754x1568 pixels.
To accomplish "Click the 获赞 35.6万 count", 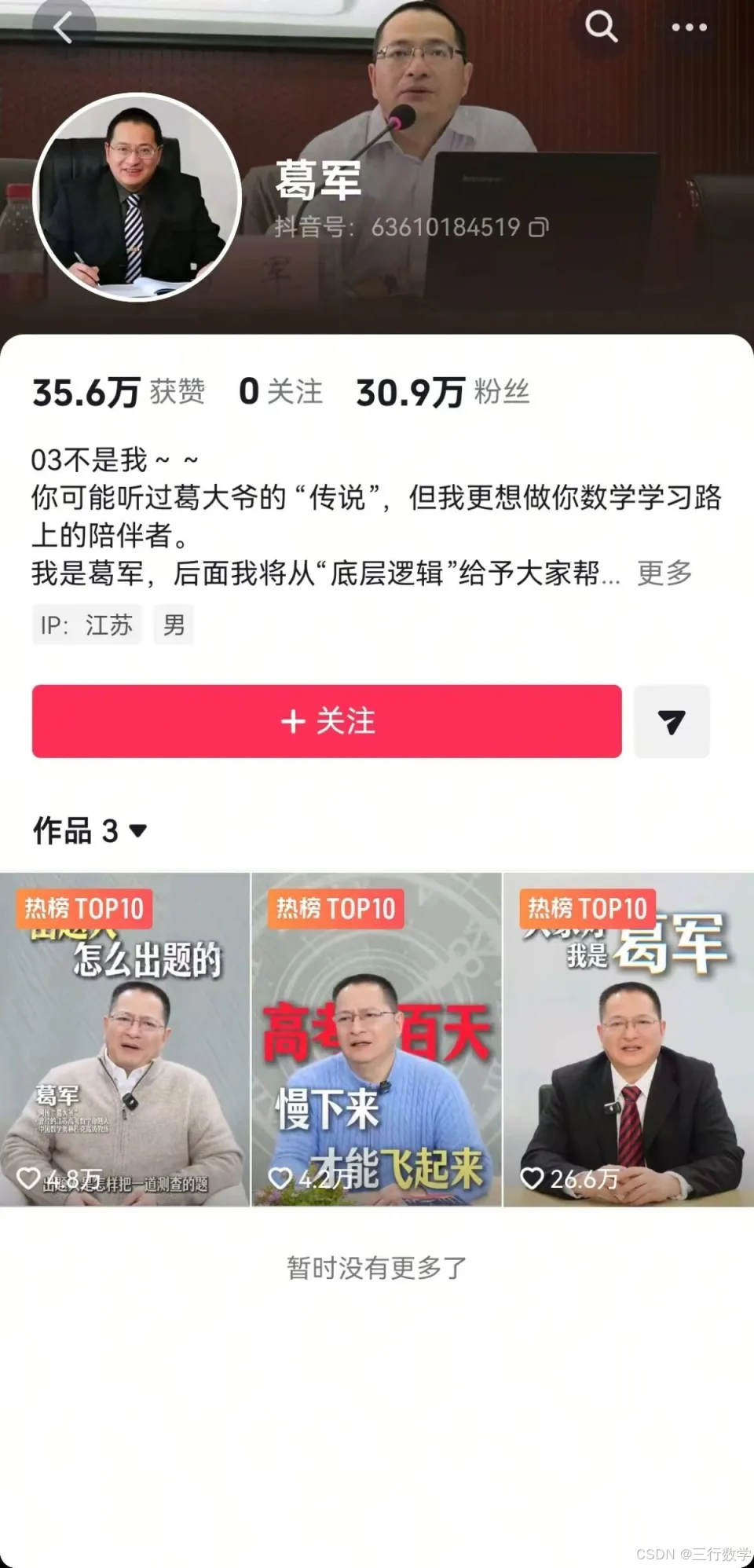I will click(118, 393).
